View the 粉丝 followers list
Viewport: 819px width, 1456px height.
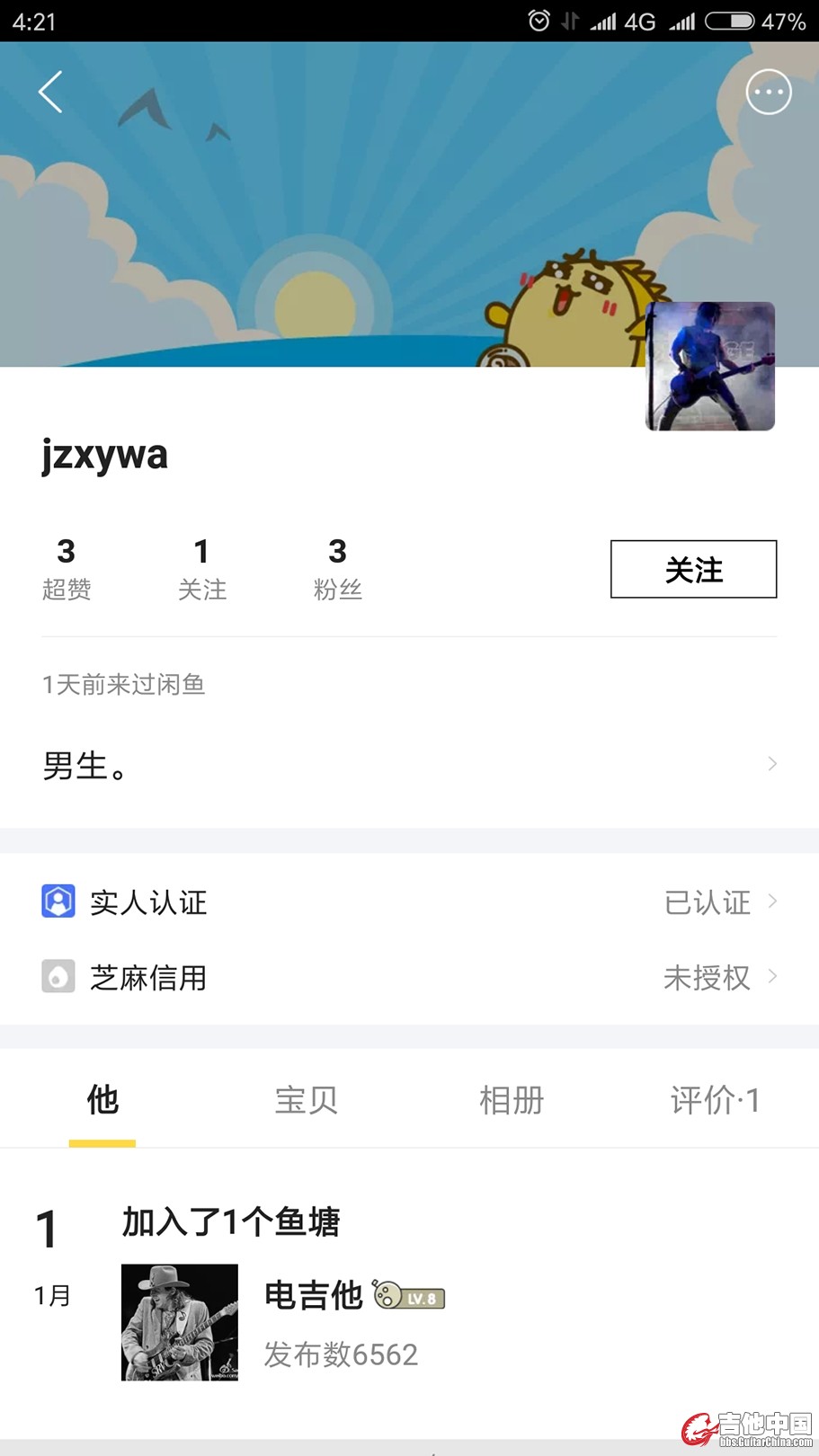pos(337,568)
